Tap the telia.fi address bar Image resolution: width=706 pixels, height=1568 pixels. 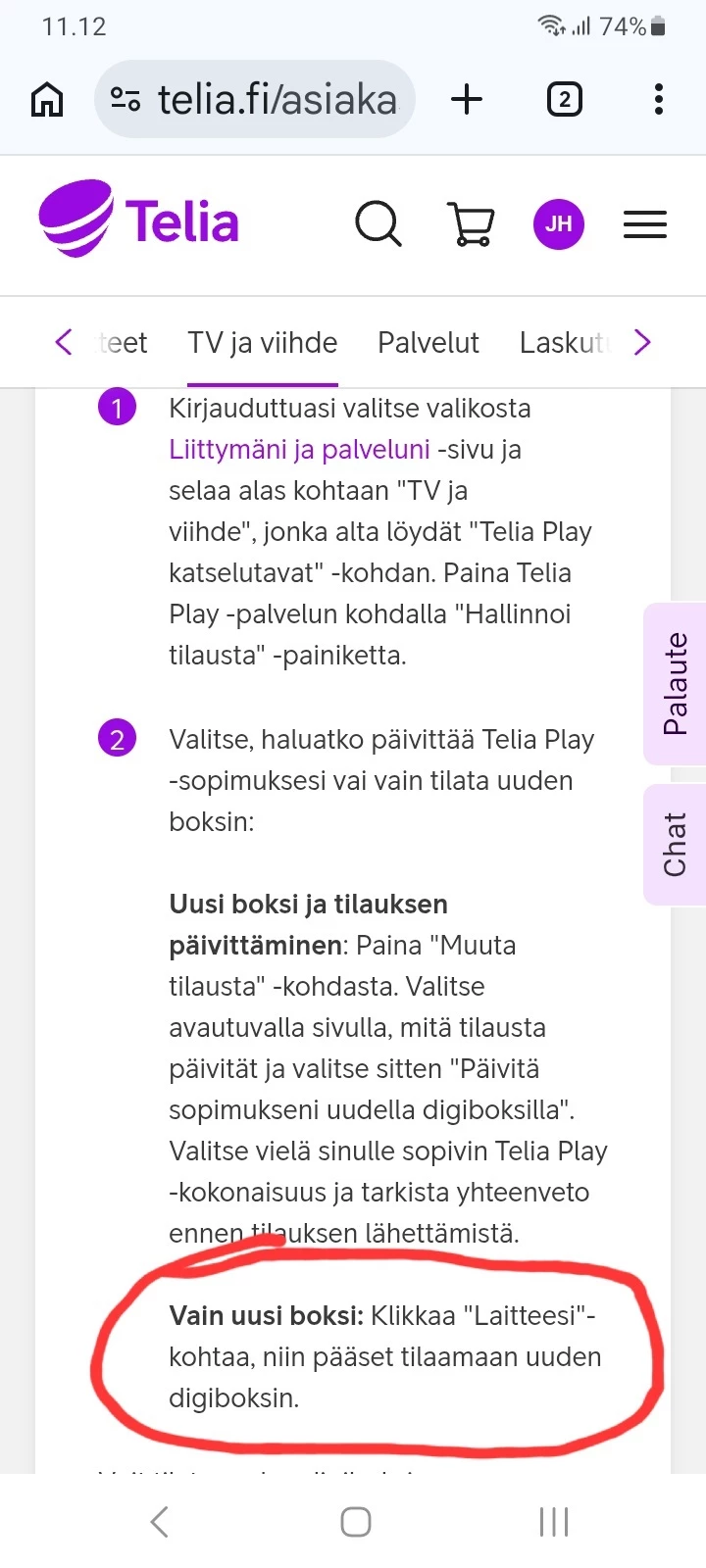[257, 99]
